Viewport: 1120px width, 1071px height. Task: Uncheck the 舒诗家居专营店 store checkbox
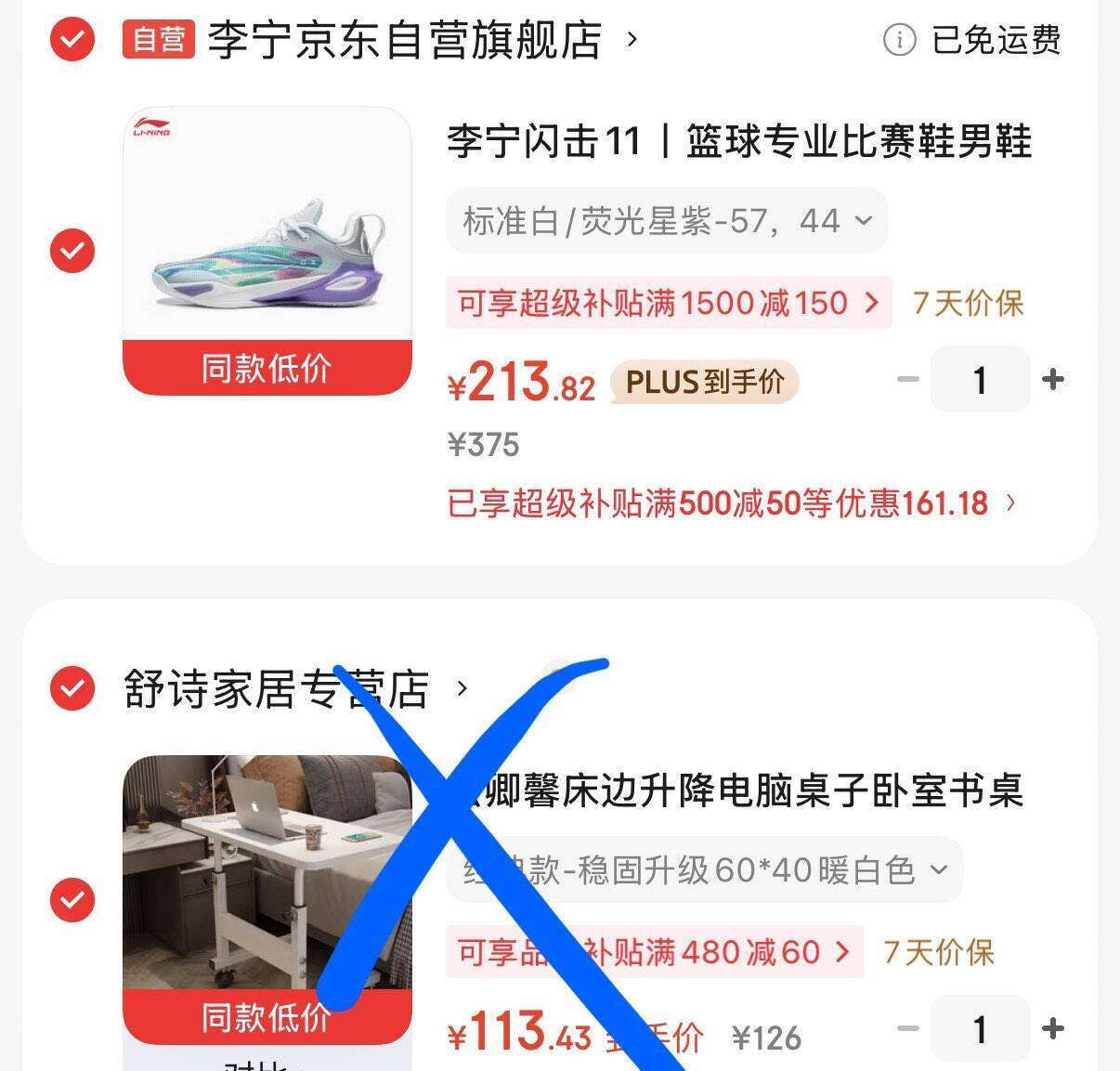click(x=72, y=688)
